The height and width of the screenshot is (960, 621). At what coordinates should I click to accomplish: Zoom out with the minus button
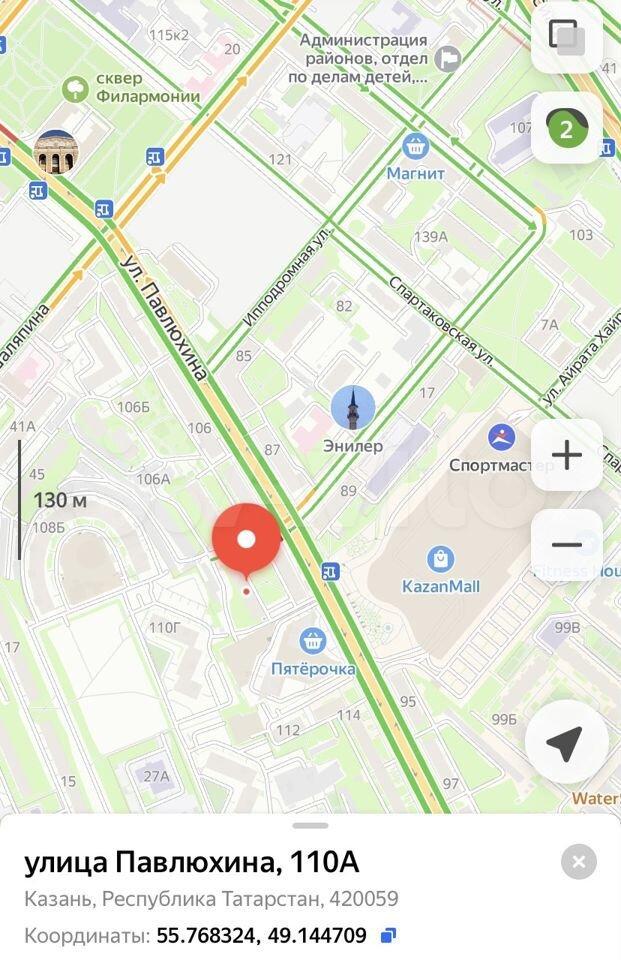(x=566, y=545)
